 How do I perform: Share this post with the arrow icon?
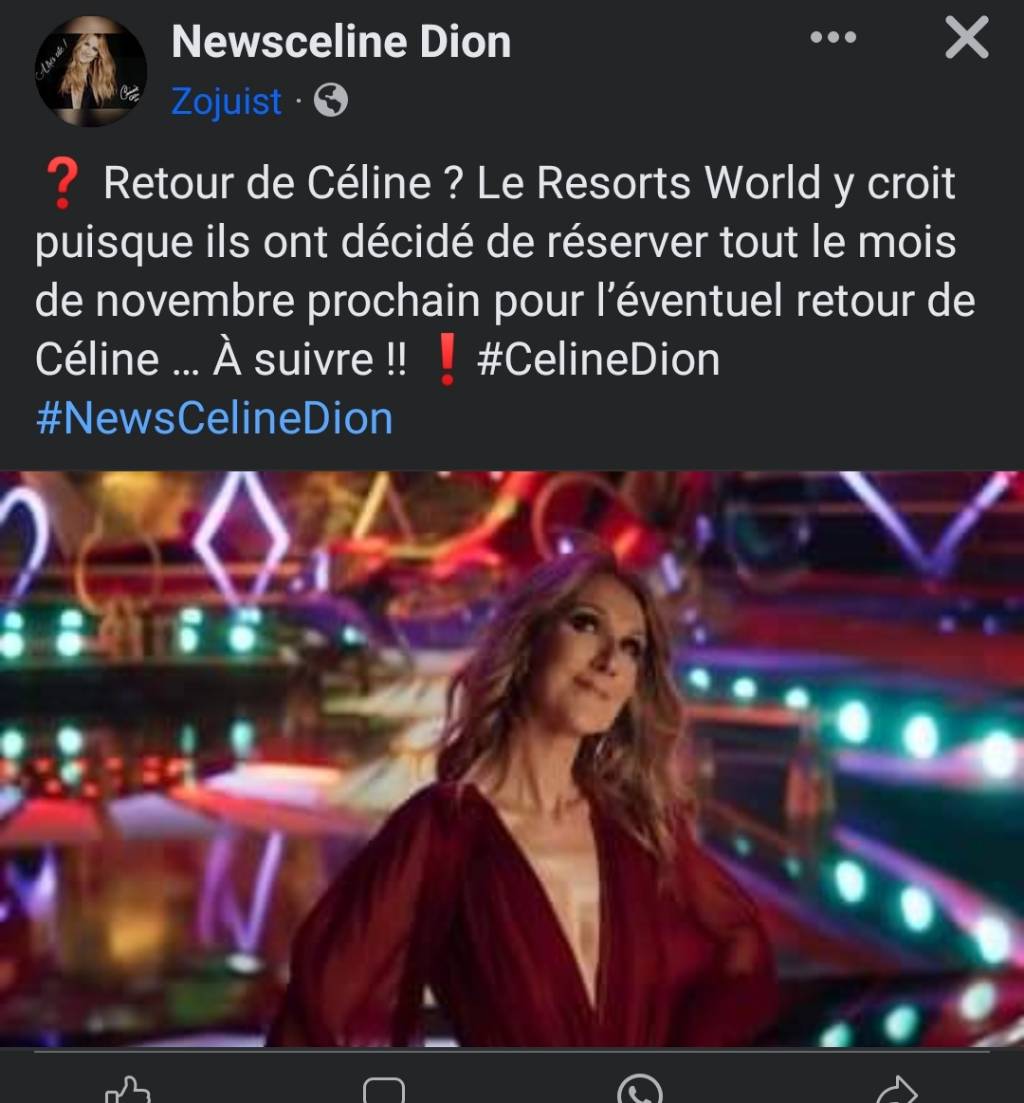point(896,1090)
